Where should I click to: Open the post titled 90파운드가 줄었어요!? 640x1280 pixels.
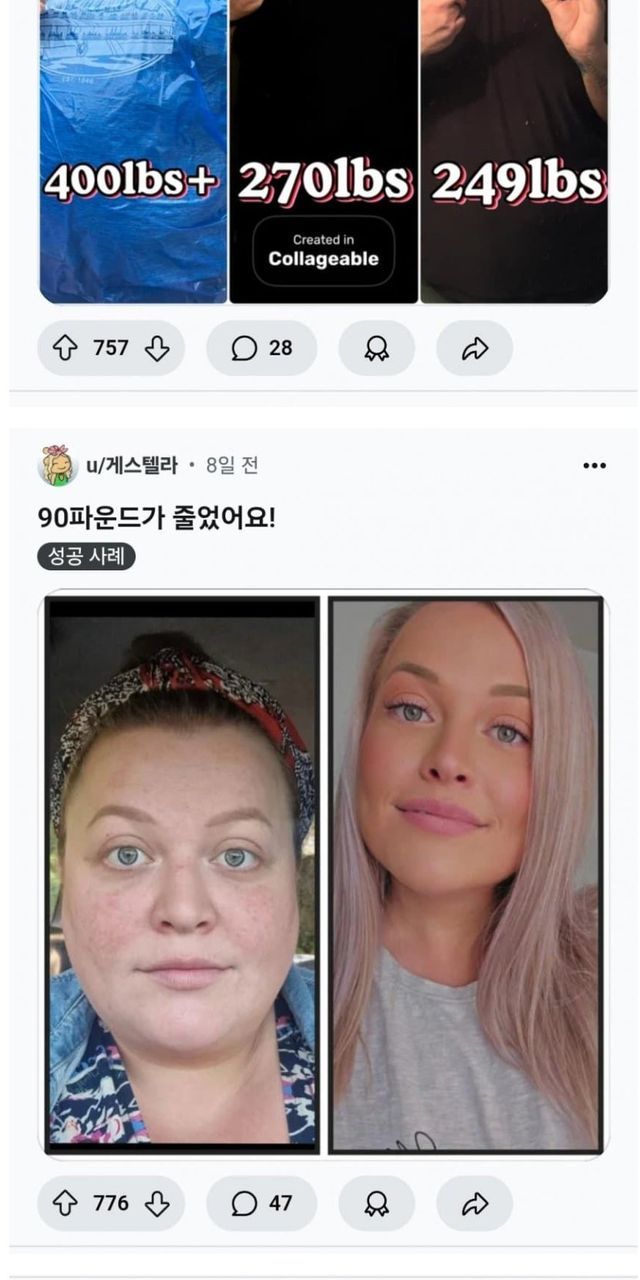(156, 518)
